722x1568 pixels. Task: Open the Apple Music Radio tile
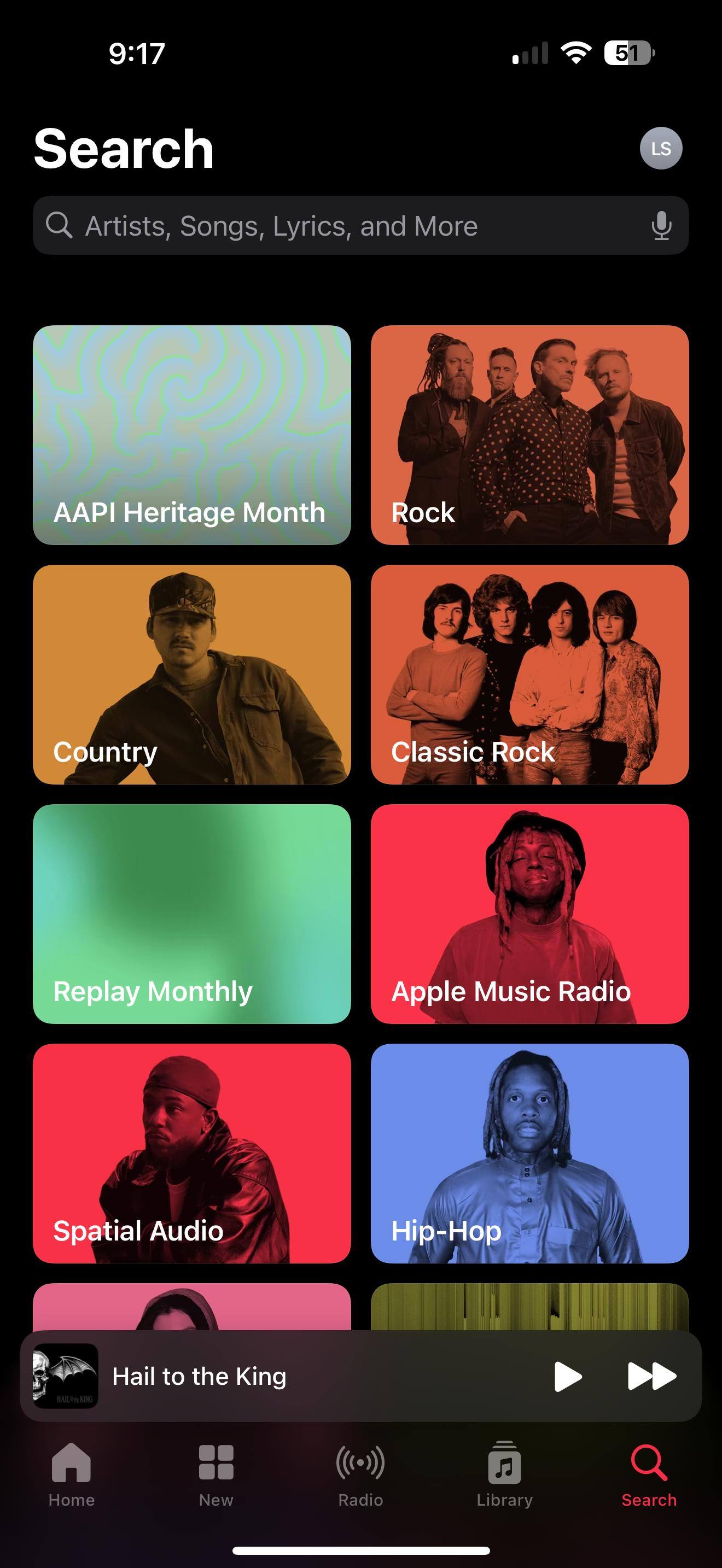coord(529,913)
